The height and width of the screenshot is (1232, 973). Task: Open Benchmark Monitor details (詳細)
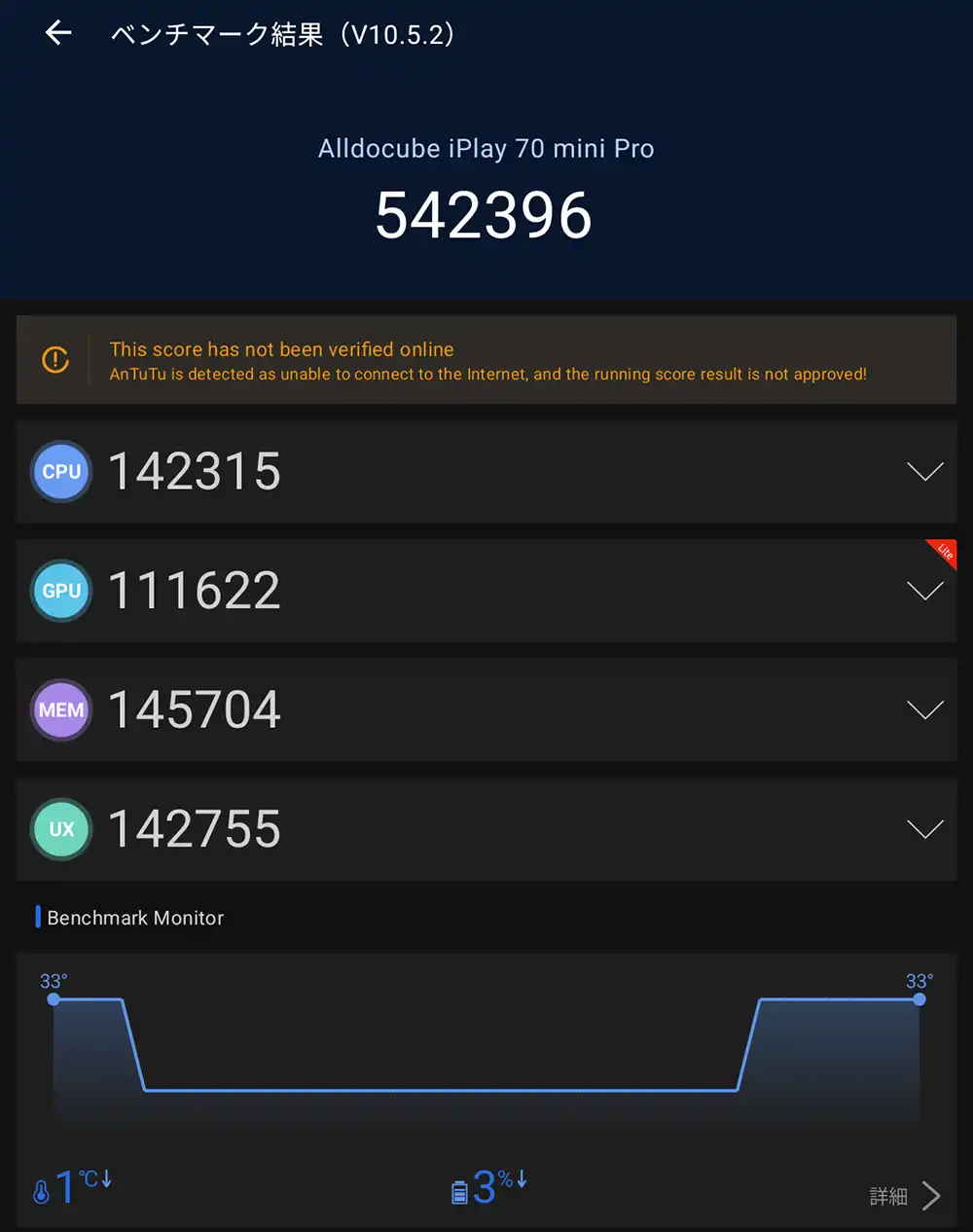pyautogui.click(x=905, y=1196)
